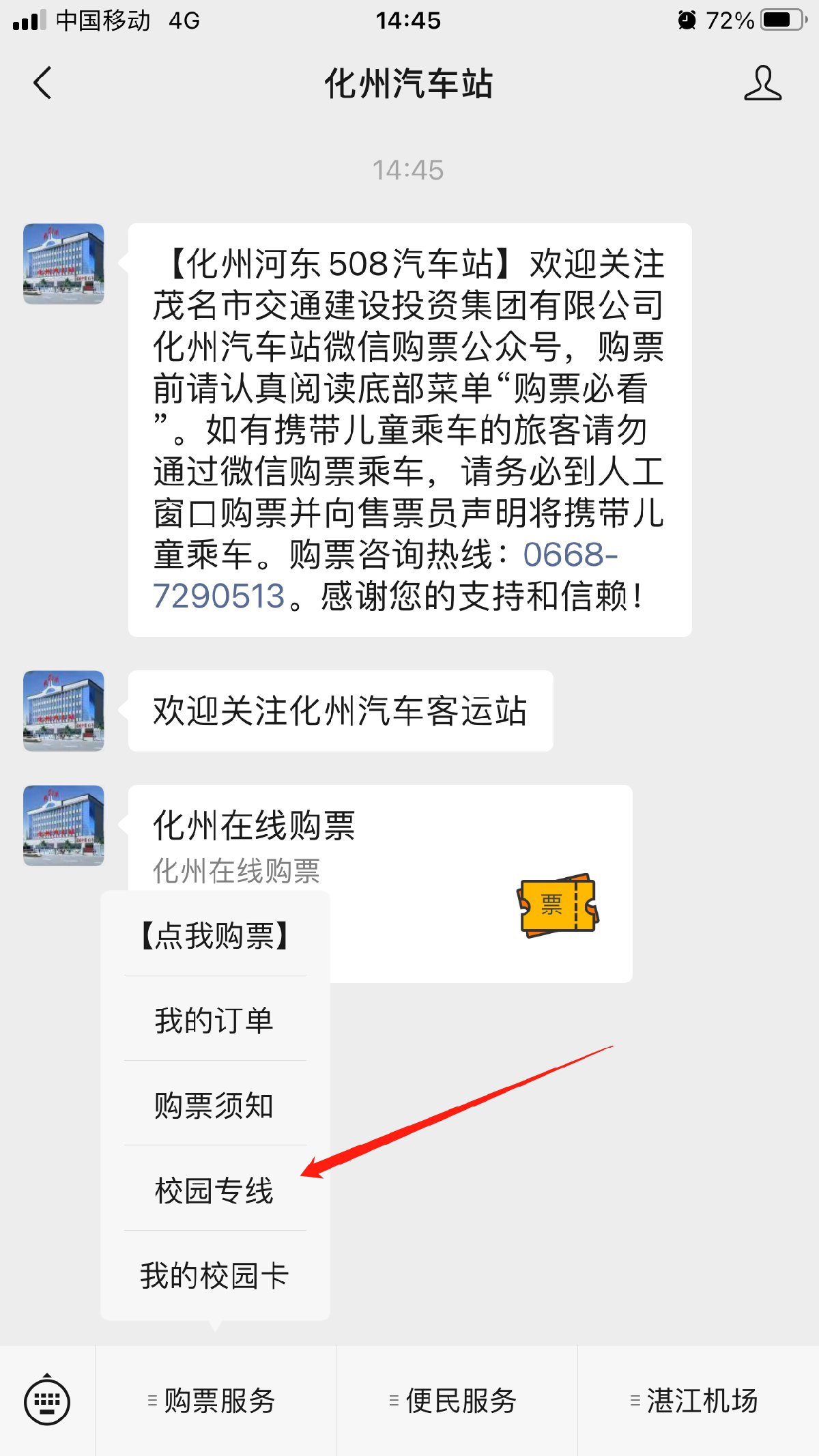Viewport: 819px width, 1456px height.
Task: Open the account profile icon
Action: (762, 83)
